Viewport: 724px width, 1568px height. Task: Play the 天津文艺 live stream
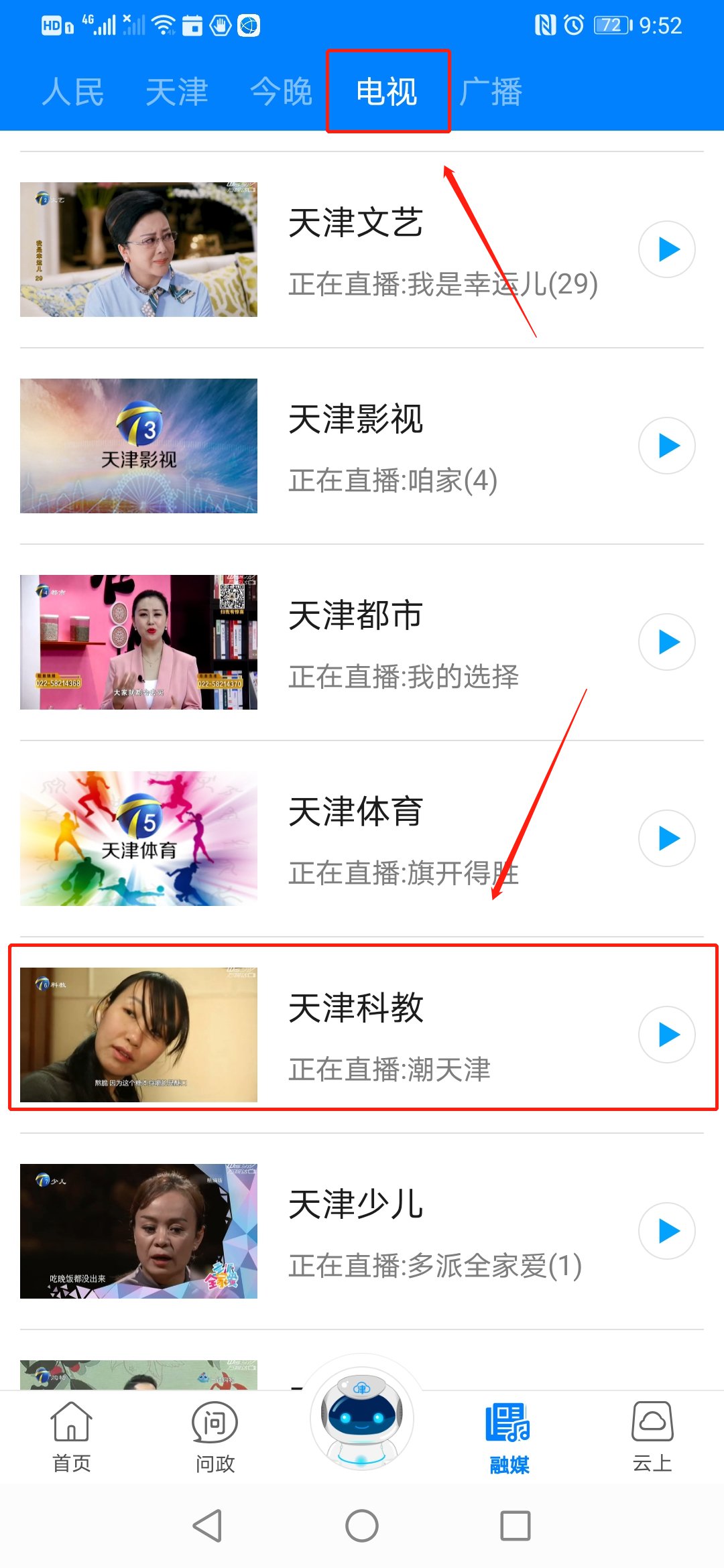click(666, 249)
